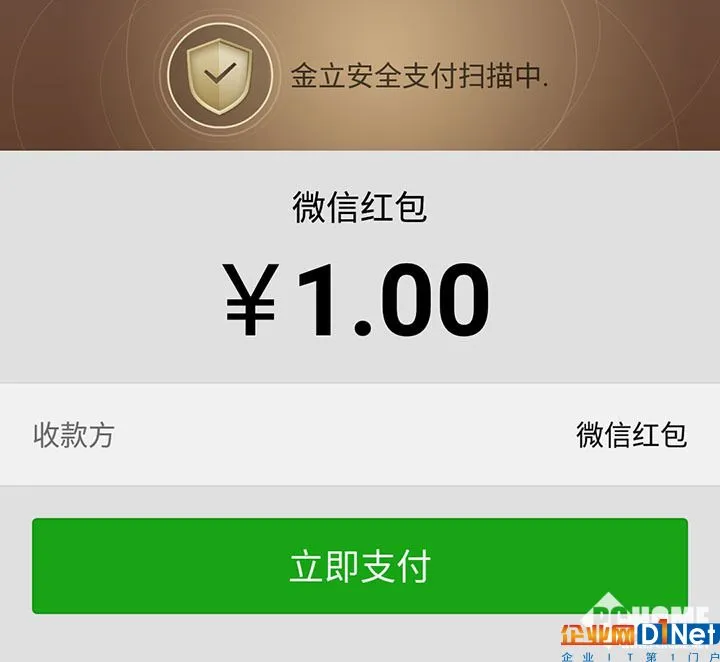
Task: Tap the green 立即支付 button
Action: pos(360,565)
